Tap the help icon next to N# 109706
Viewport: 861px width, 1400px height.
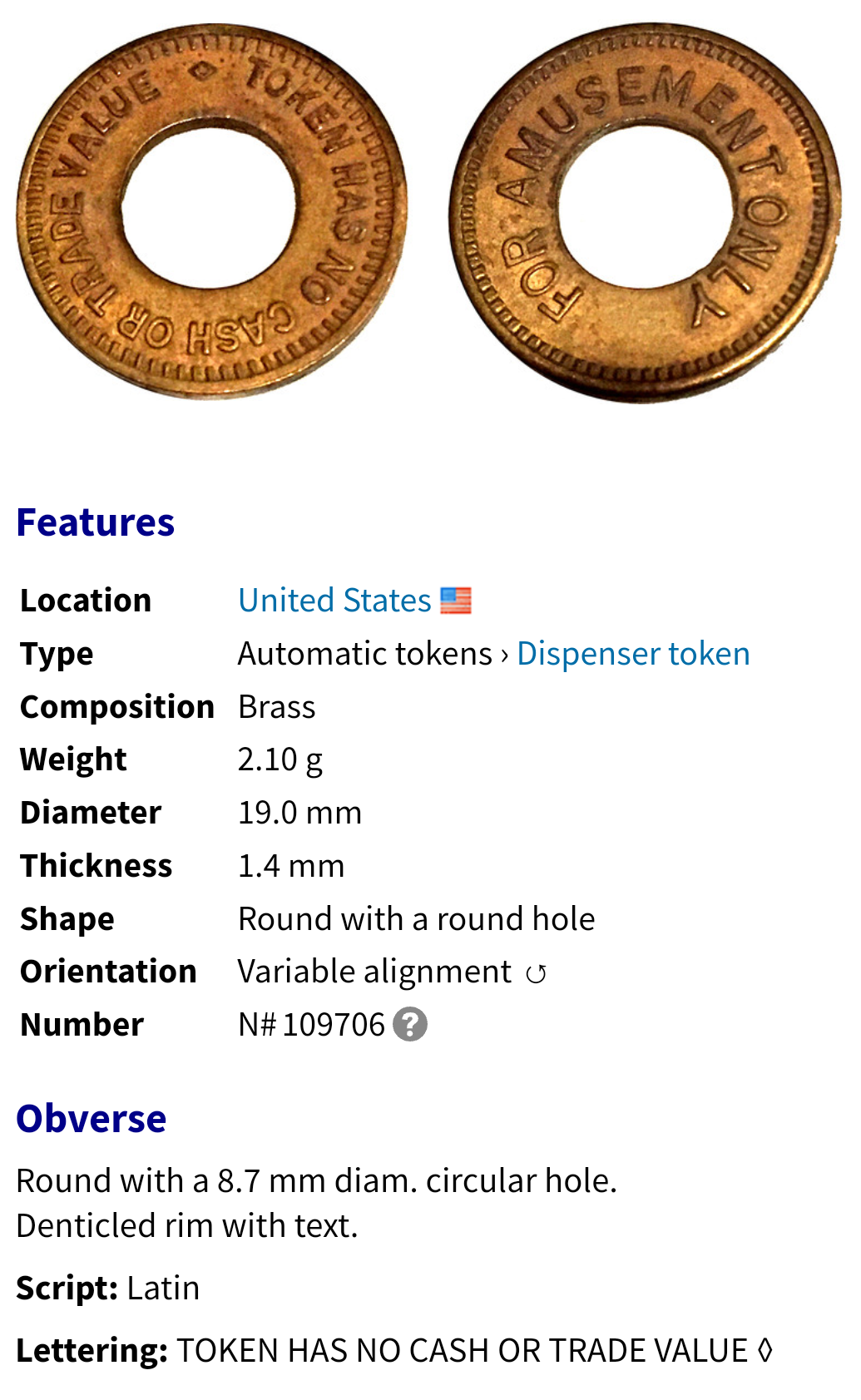(409, 1025)
